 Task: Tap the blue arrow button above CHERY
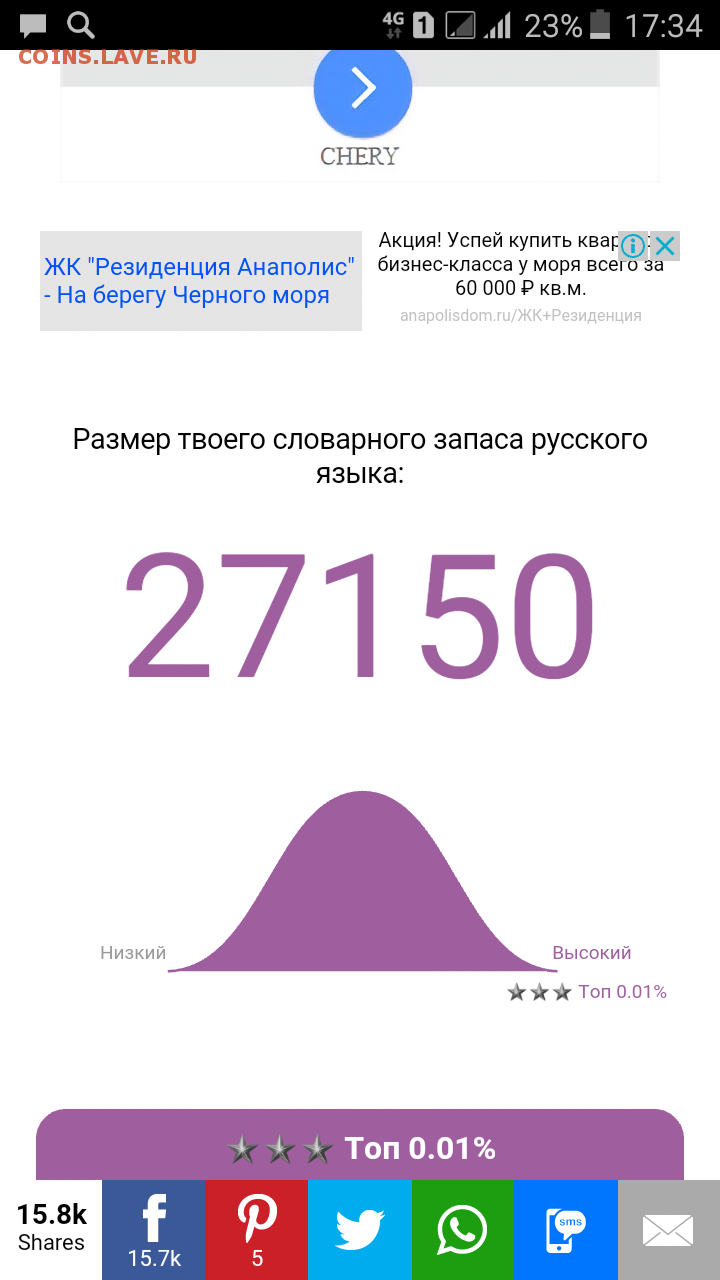363,89
